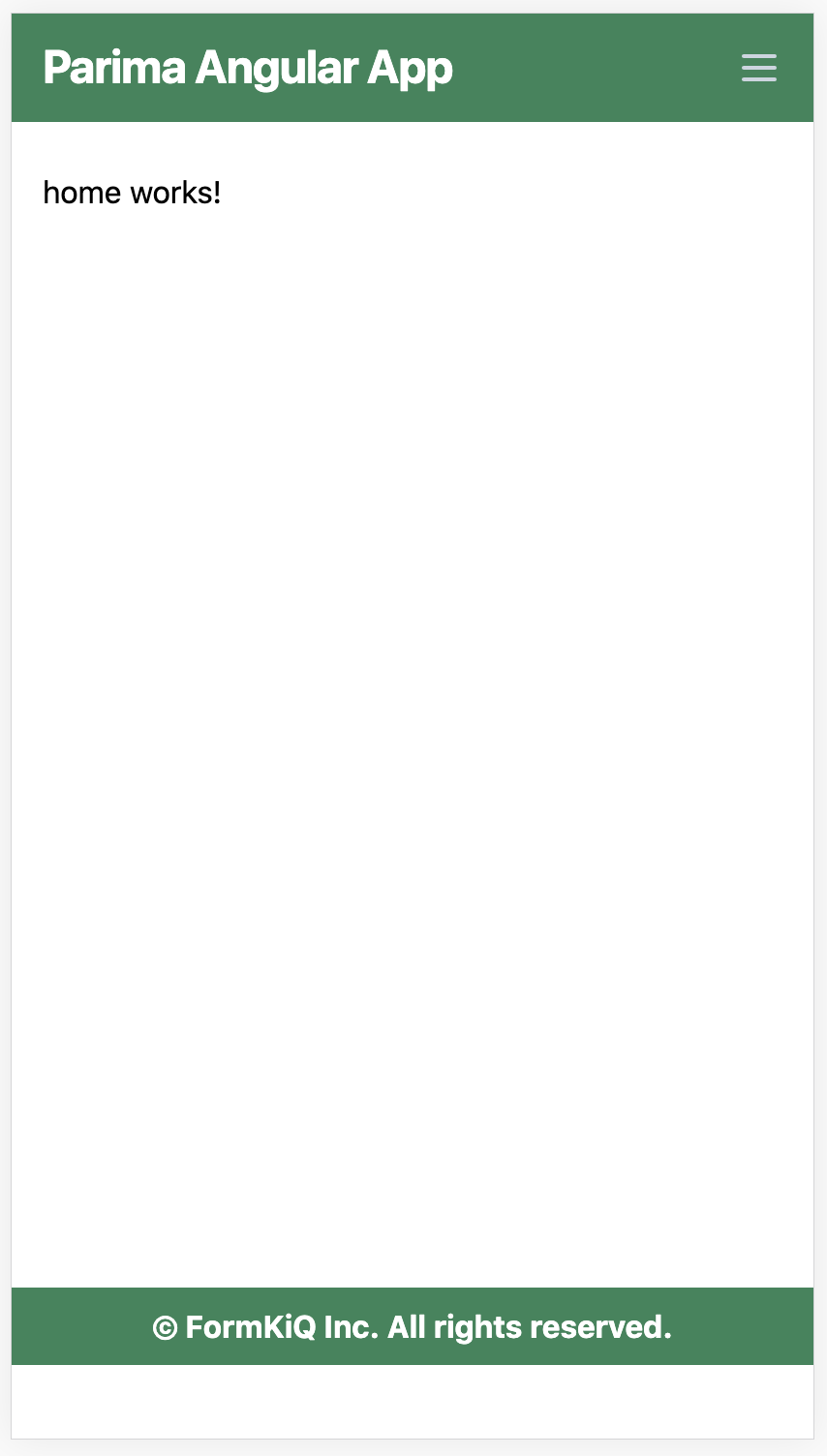Open the hamburger navigation menu

pos(759,68)
